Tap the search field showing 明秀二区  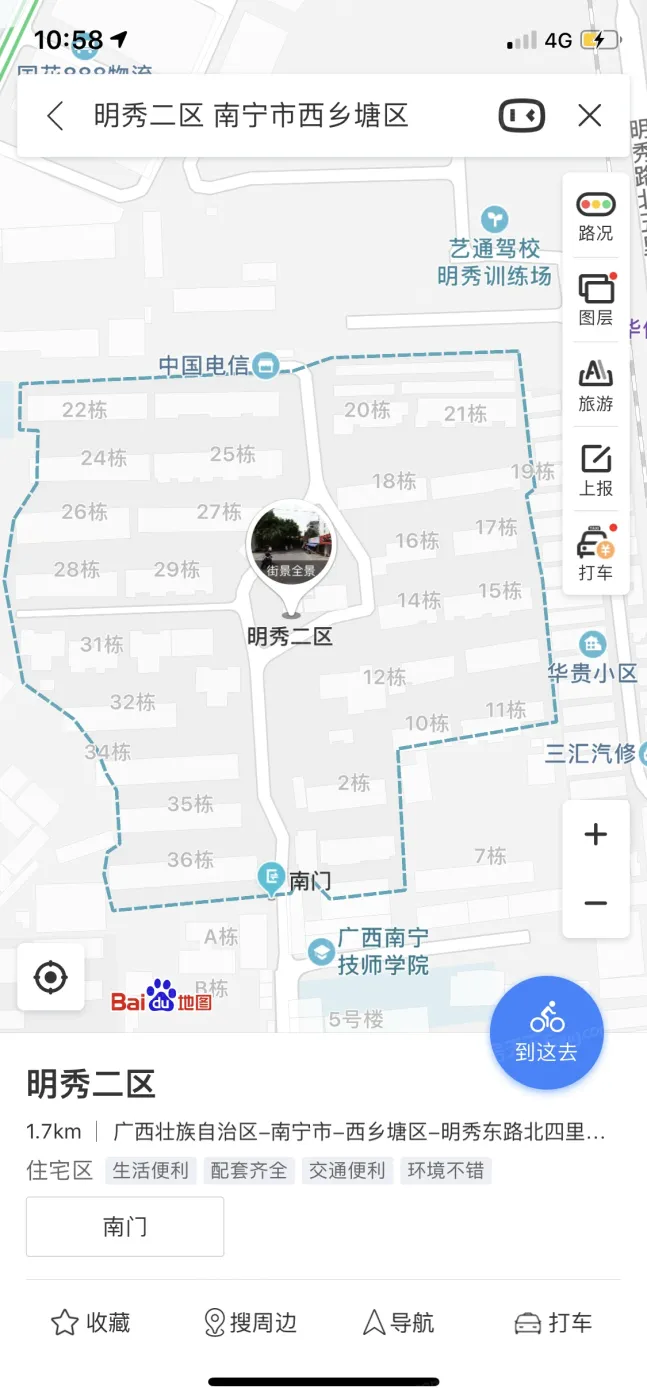(x=252, y=116)
